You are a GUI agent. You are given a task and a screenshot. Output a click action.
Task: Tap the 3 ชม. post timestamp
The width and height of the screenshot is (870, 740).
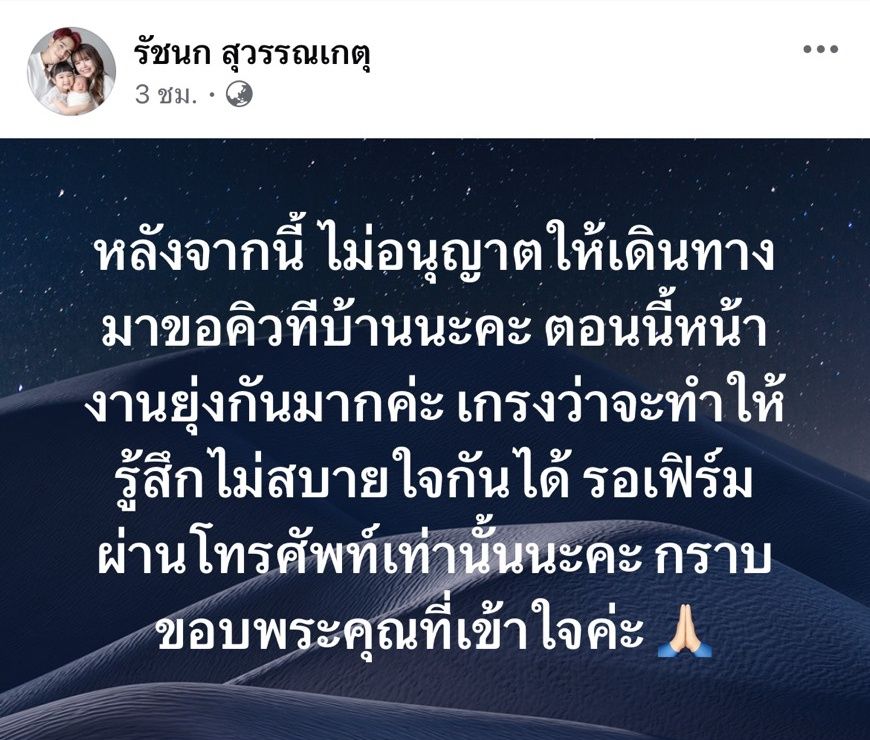[x=164, y=95]
